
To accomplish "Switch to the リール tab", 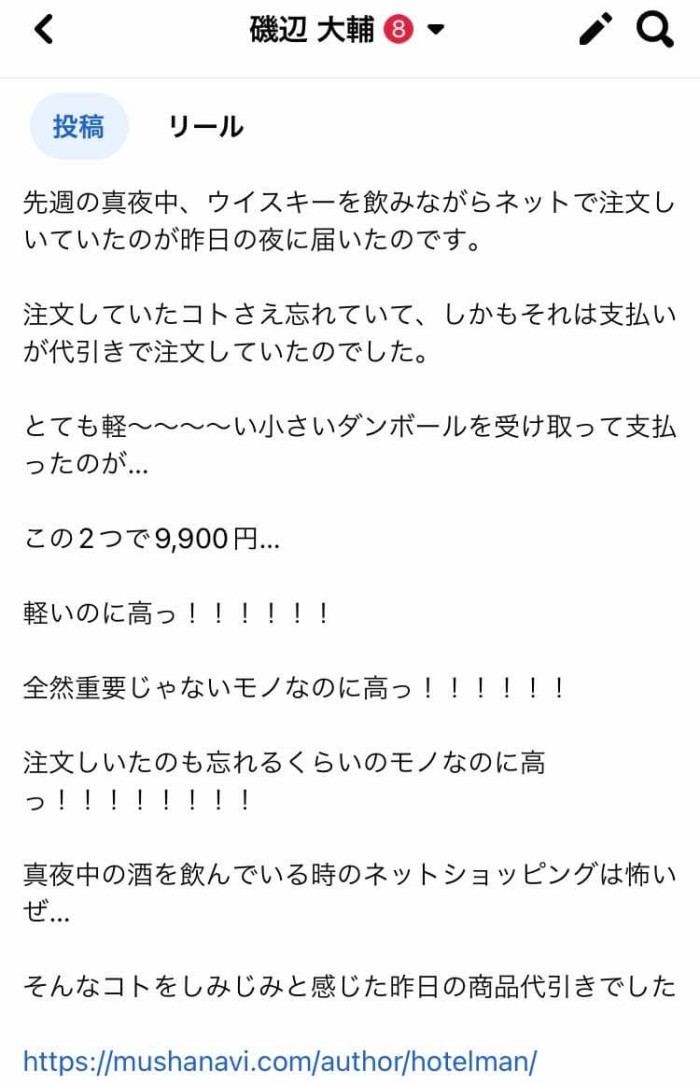I will (x=206, y=126).
